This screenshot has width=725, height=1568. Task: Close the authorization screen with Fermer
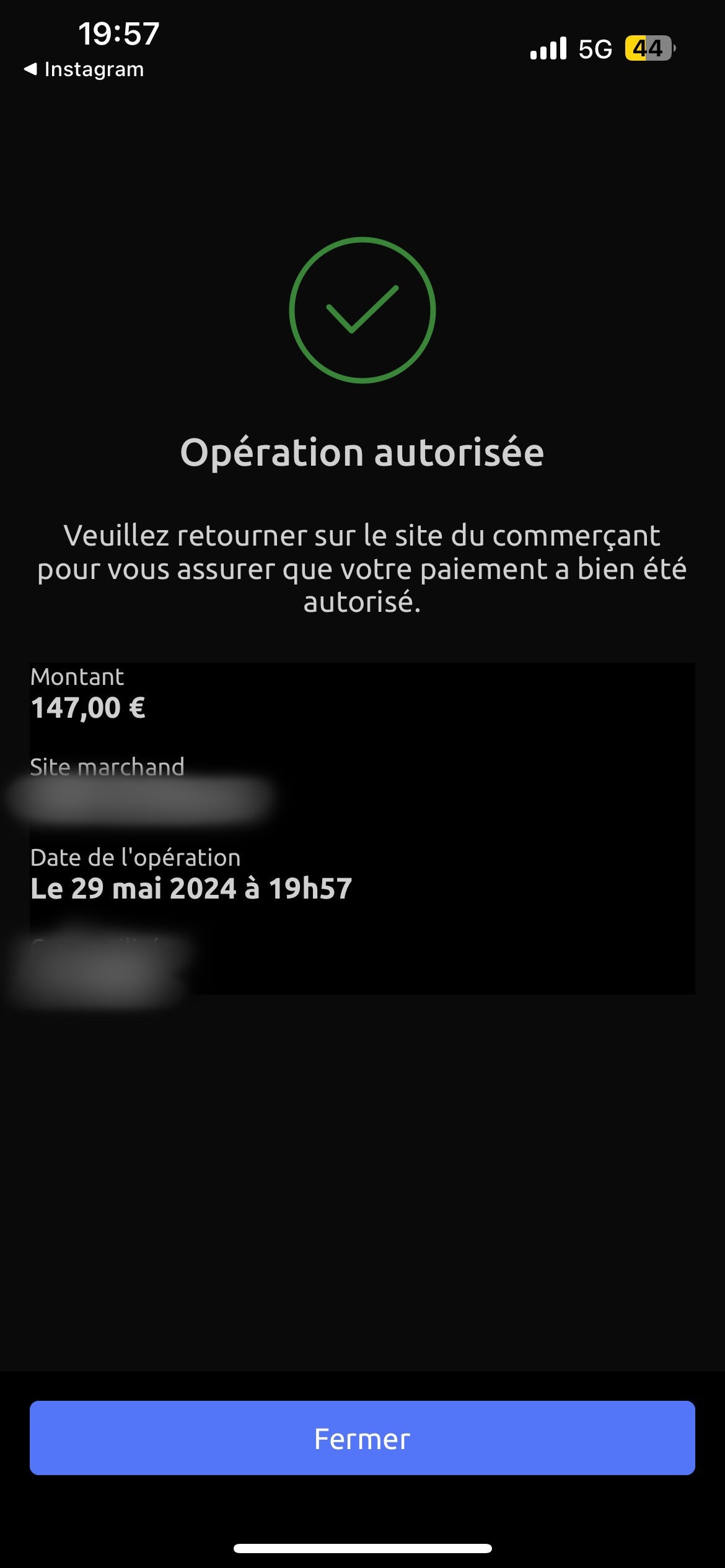pos(362,1438)
